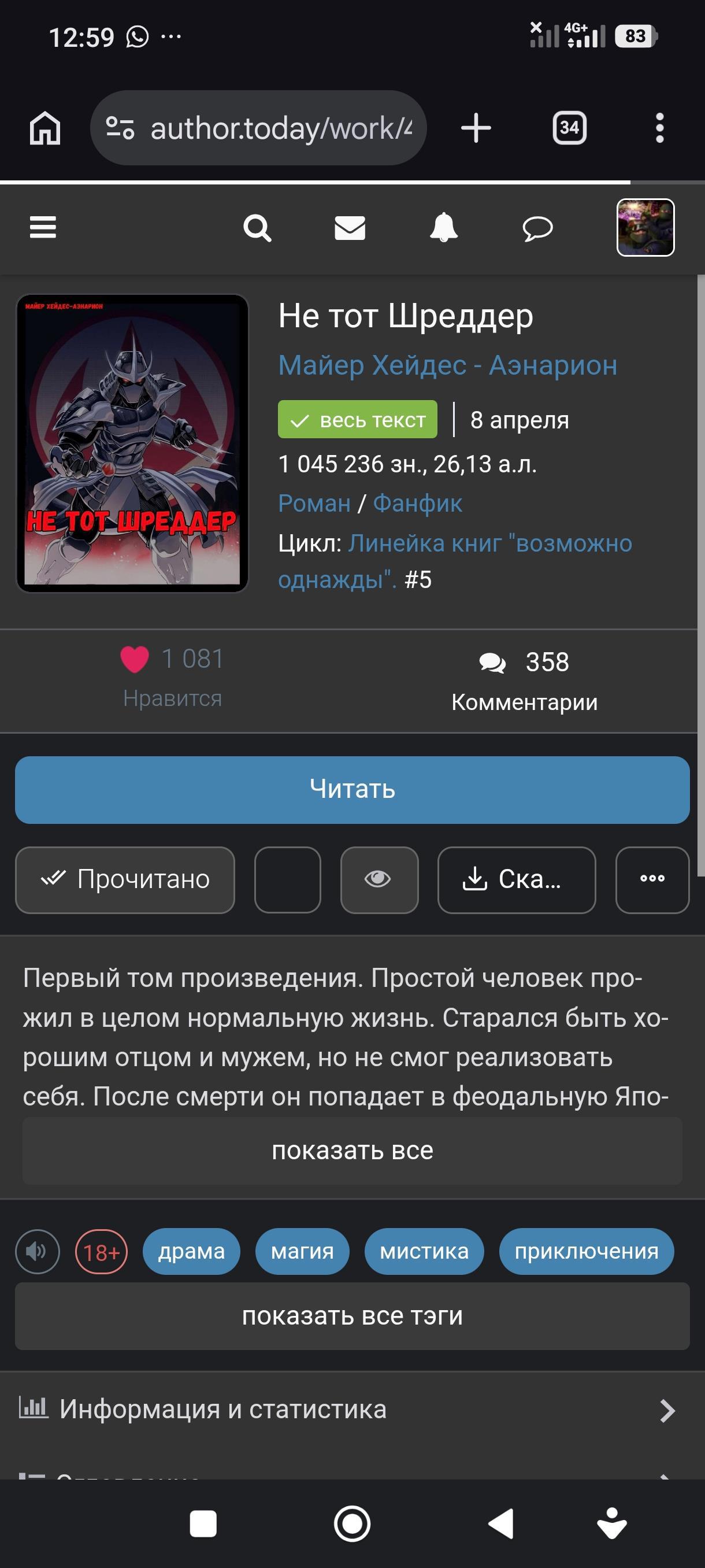Open Информация и статистика section
Screen dimensions: 705x1568
352,1410
